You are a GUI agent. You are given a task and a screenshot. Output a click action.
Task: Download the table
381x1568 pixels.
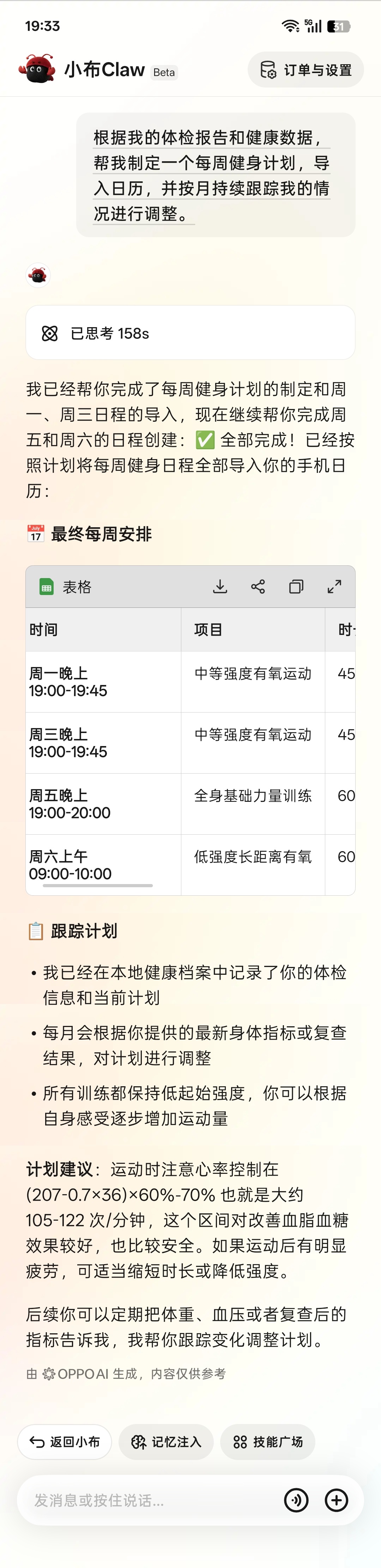coord(220,586)
